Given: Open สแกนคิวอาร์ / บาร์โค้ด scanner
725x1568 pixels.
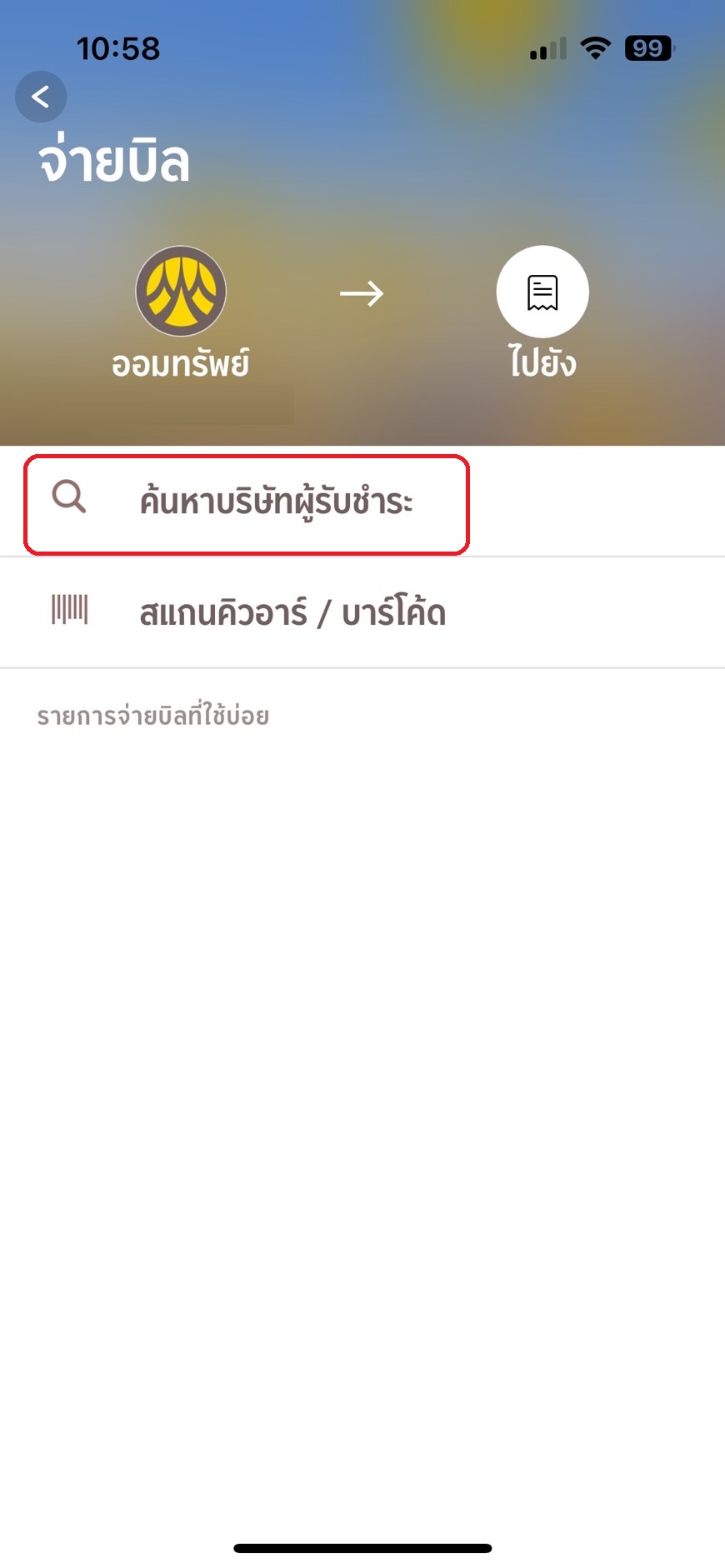Looking at the screenshot, I should 292,613.
